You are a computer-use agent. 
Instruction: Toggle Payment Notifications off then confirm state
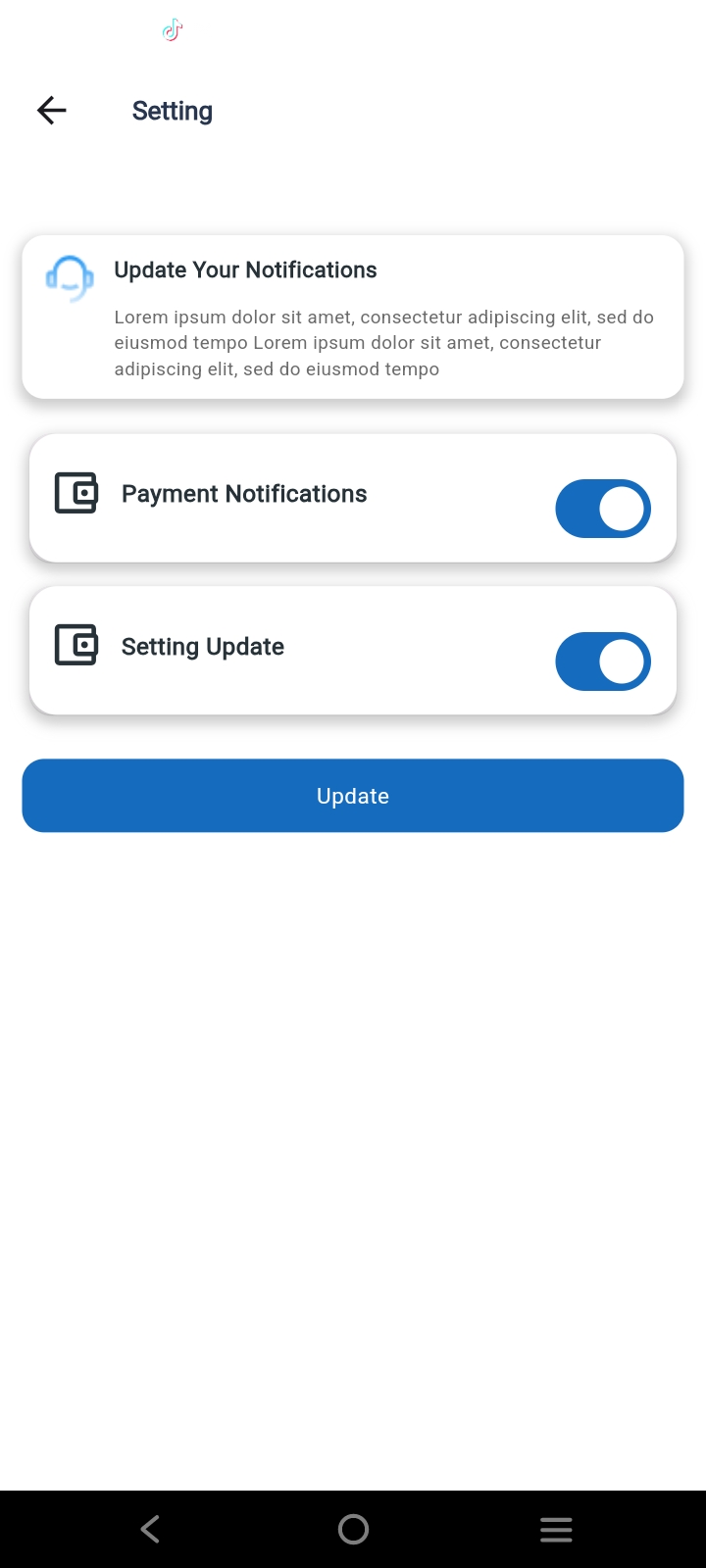click(x=603, y=508)
